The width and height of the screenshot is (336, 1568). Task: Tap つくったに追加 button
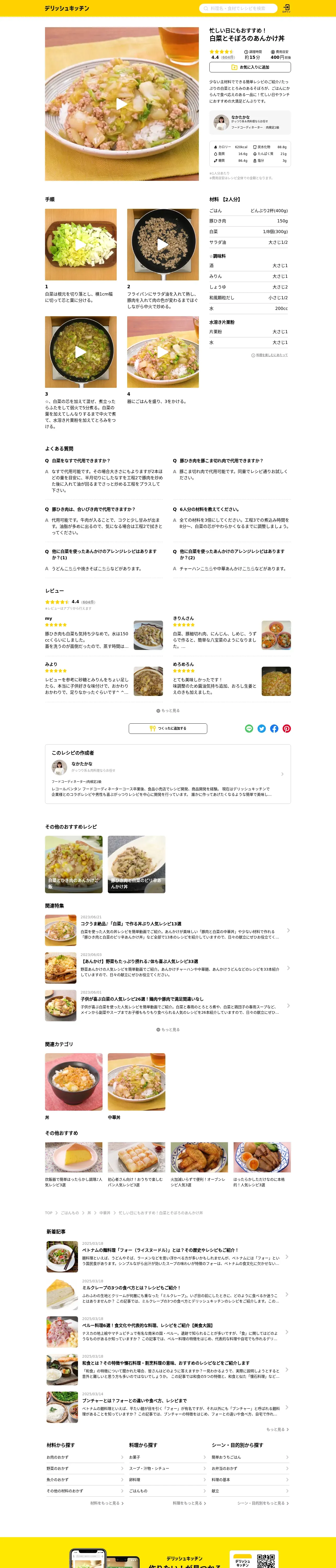[x=168, y=728]
